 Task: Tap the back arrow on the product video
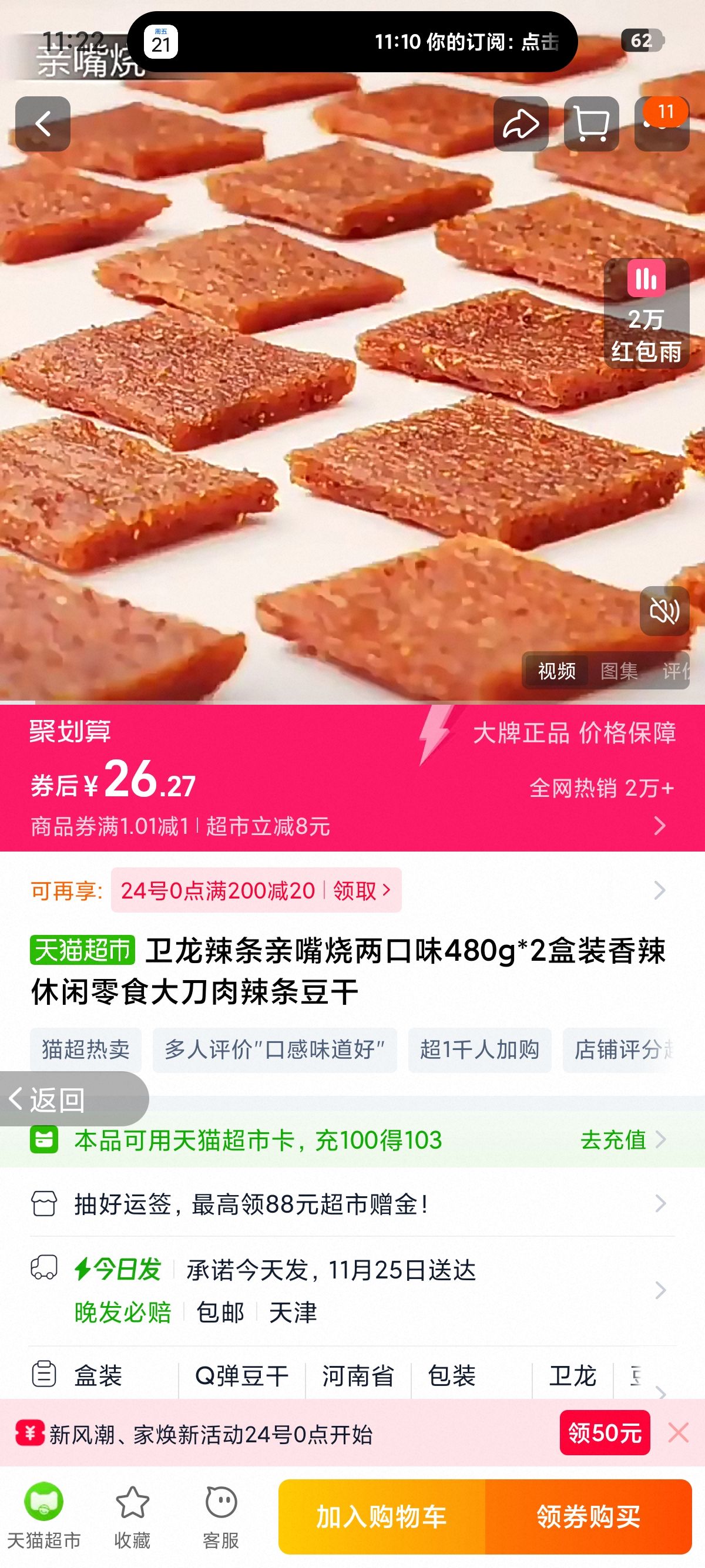tap(43, 123)
